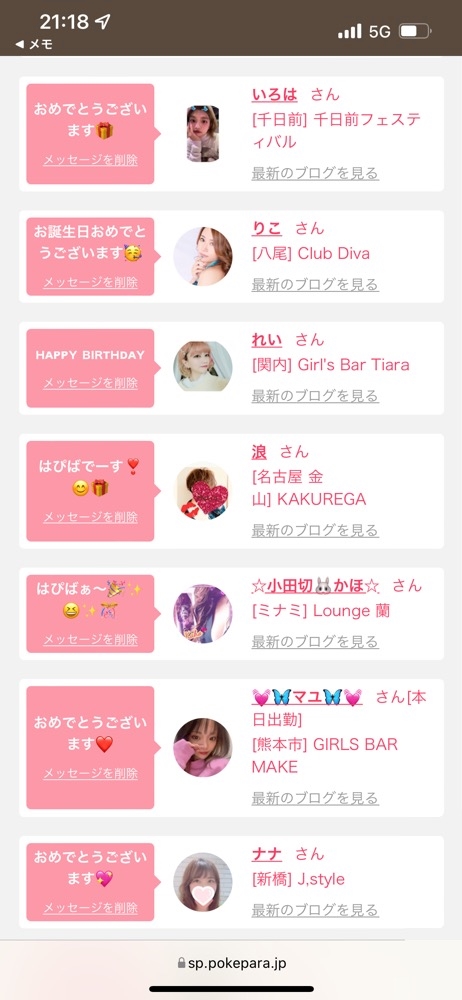View latest blog of 浪 at KAKUREGA
The height and width of the screenshot is (1000, 462).
coord(315,530)
